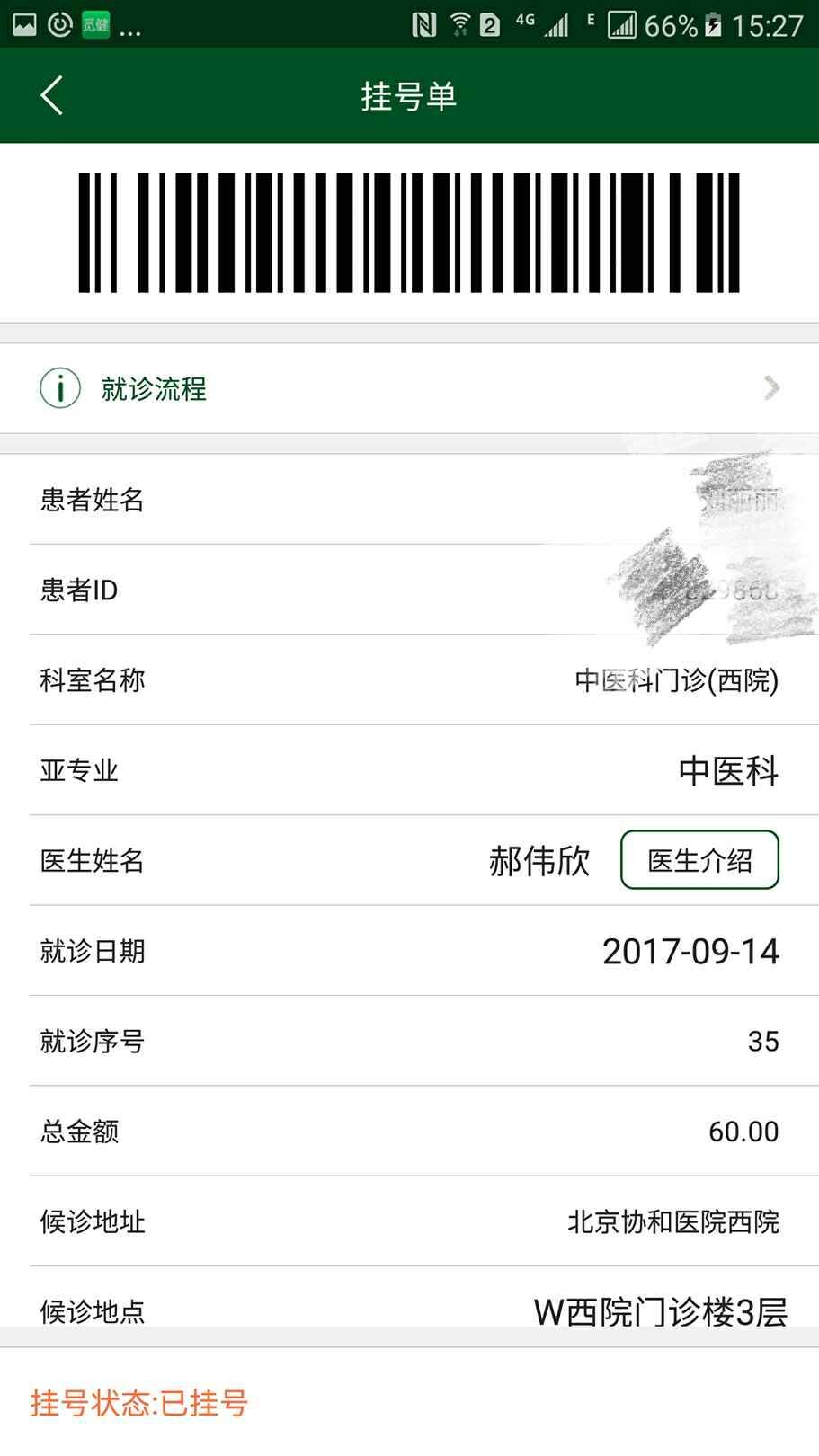Tap the 医生介绍 button
The image size is (819, 1456).
click(699, 860)
